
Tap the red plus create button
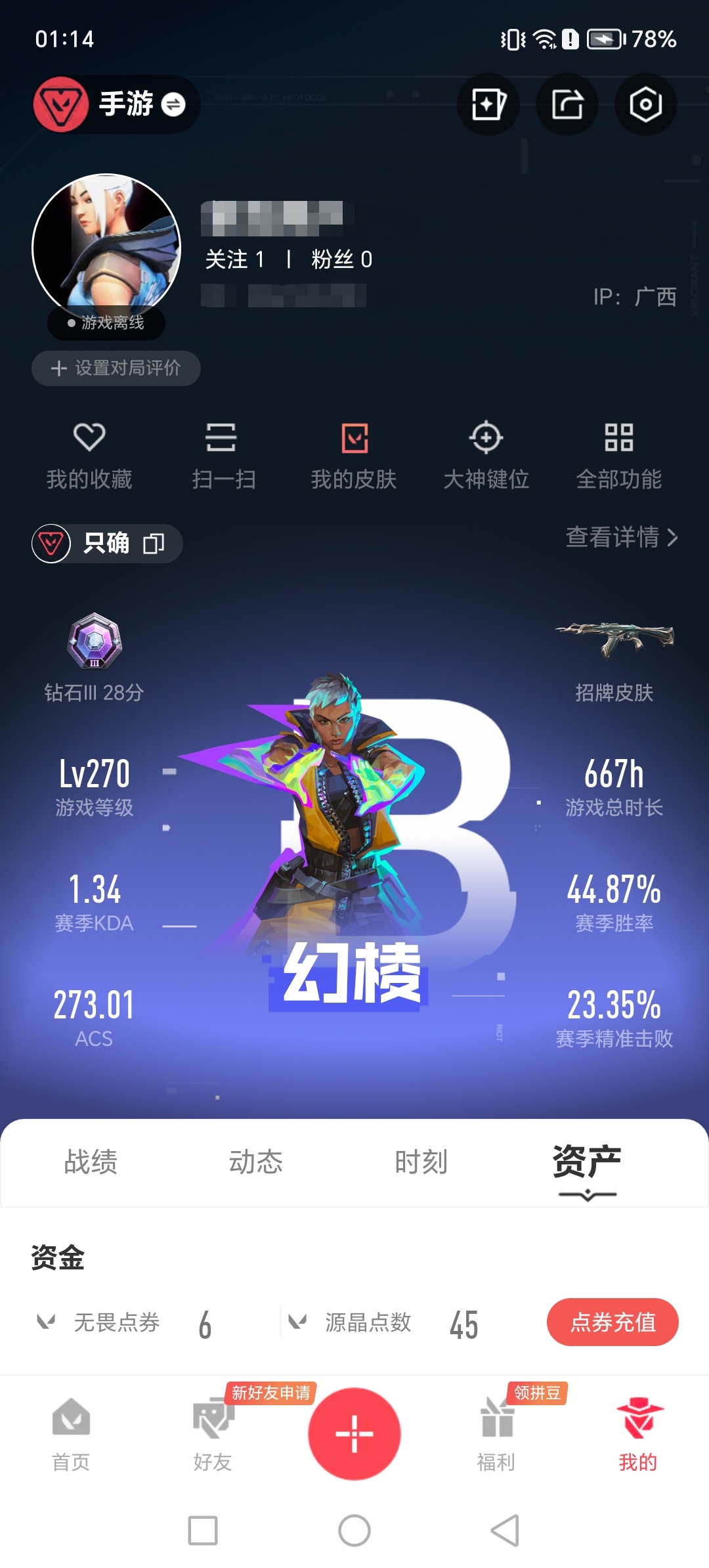pyautogui.click(x=354, y=1433)
